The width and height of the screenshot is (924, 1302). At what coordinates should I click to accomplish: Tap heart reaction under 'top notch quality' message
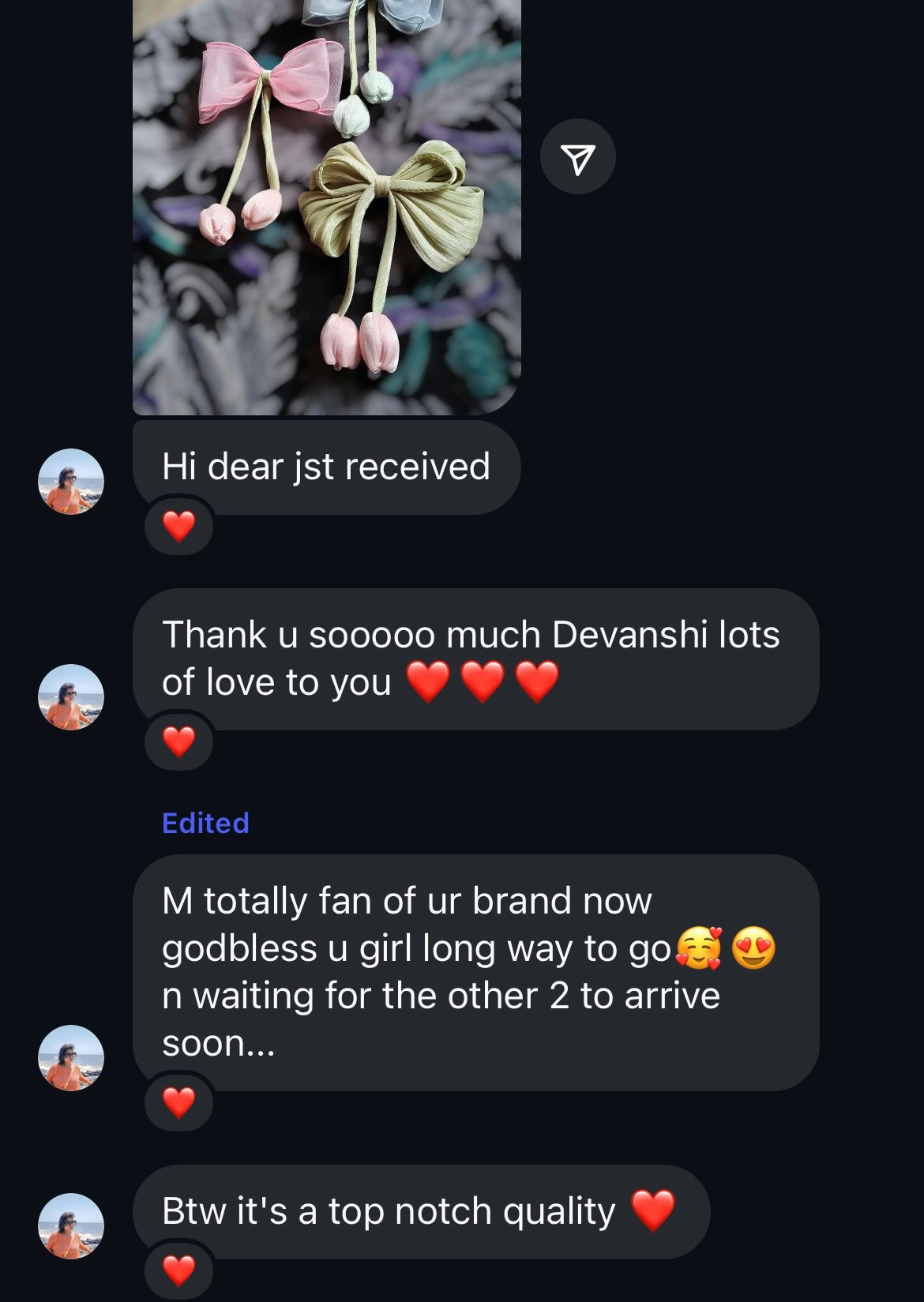click(x=178, y=1270)
